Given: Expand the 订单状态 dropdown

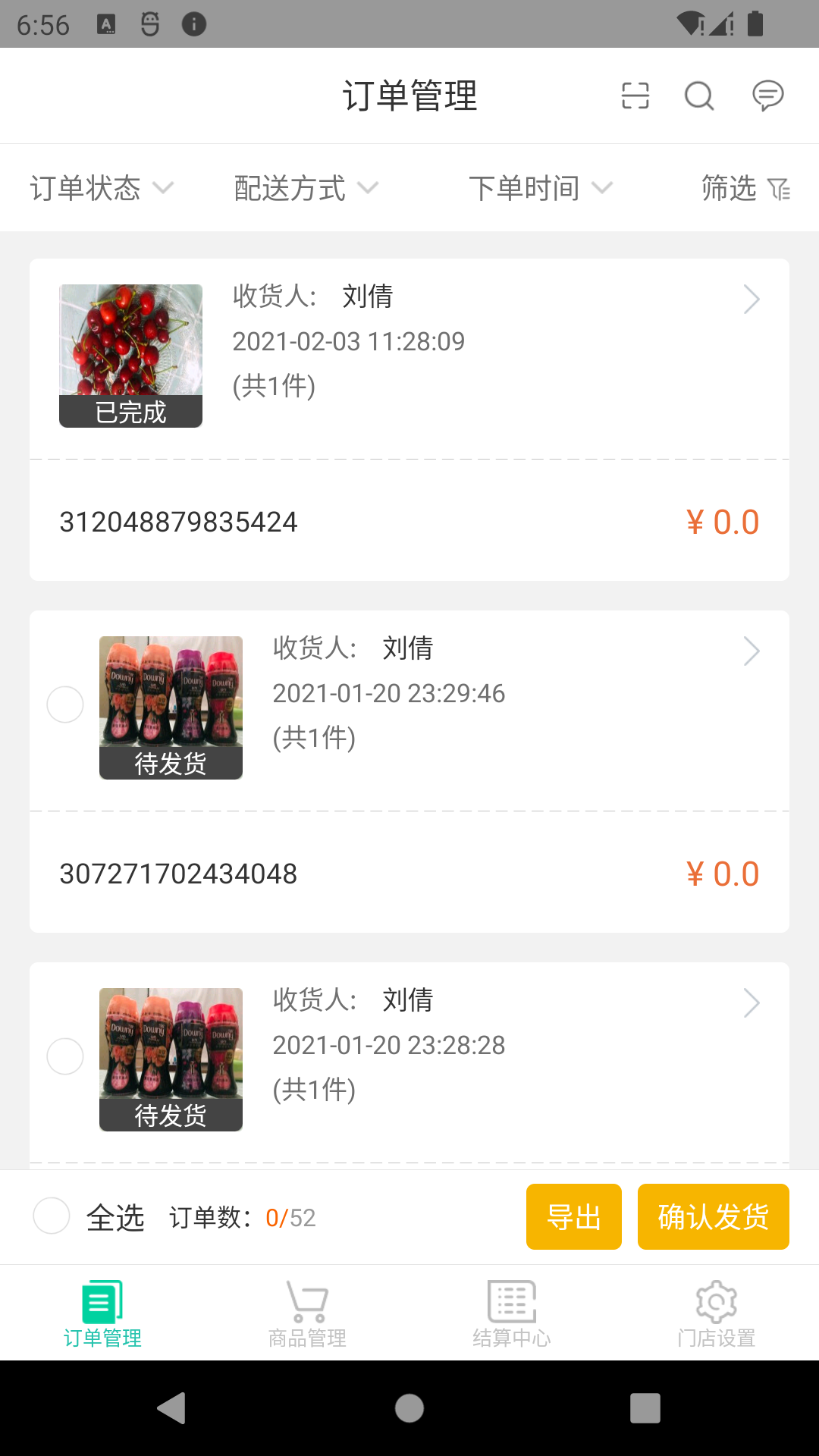Looking at the screenshot, I should [101, 189].
